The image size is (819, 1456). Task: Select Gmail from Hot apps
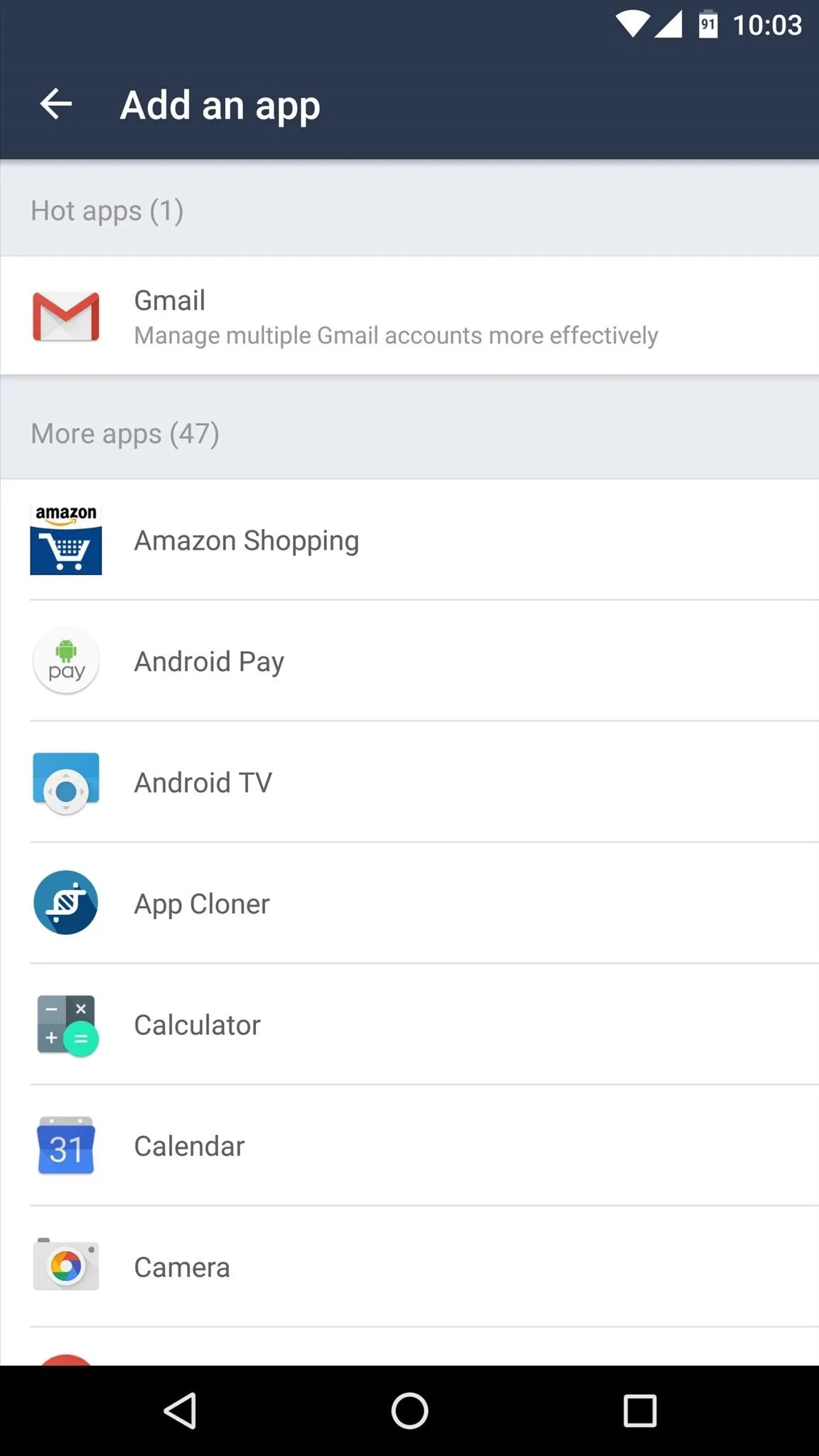(x=409, y=316)
